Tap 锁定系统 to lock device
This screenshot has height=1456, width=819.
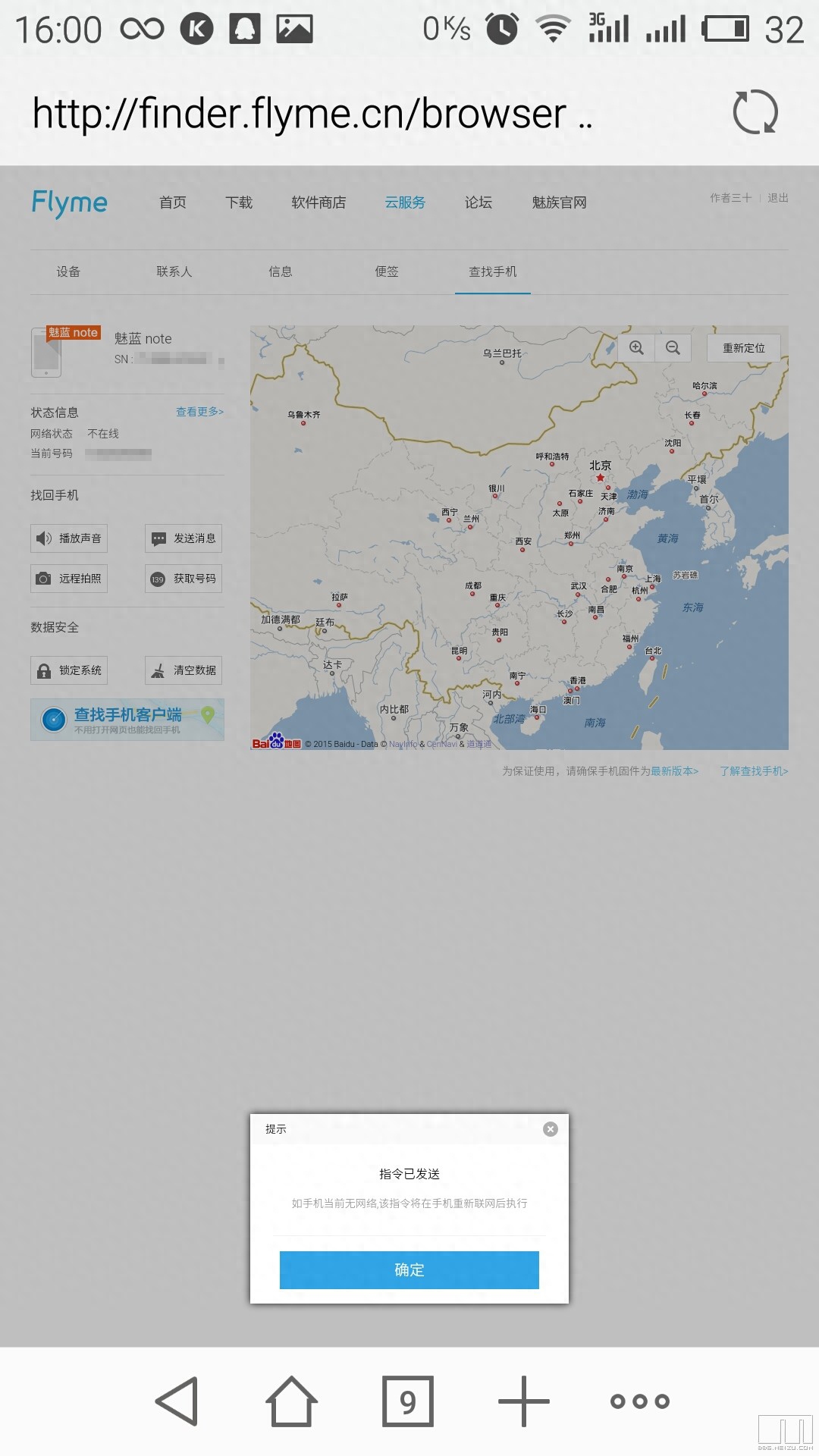[69, 670]
